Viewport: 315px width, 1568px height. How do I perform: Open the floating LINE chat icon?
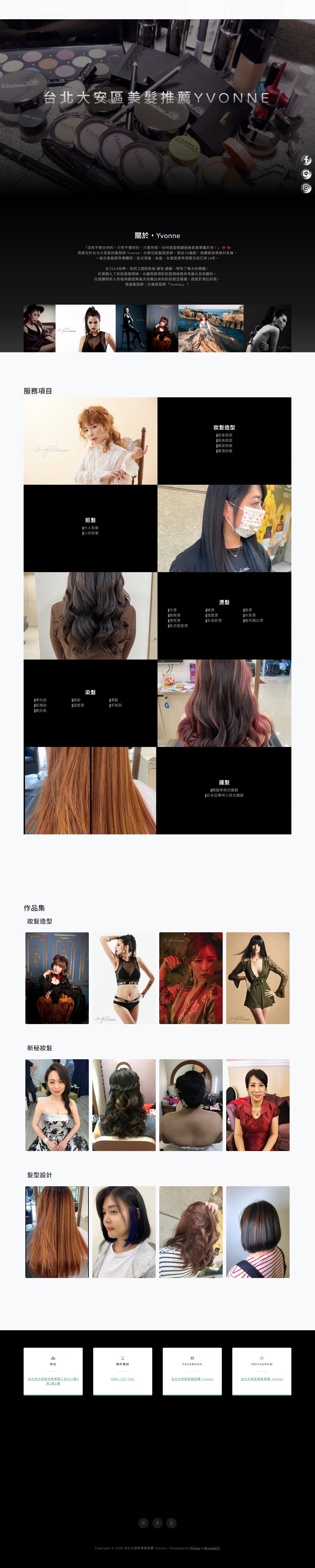306,174
